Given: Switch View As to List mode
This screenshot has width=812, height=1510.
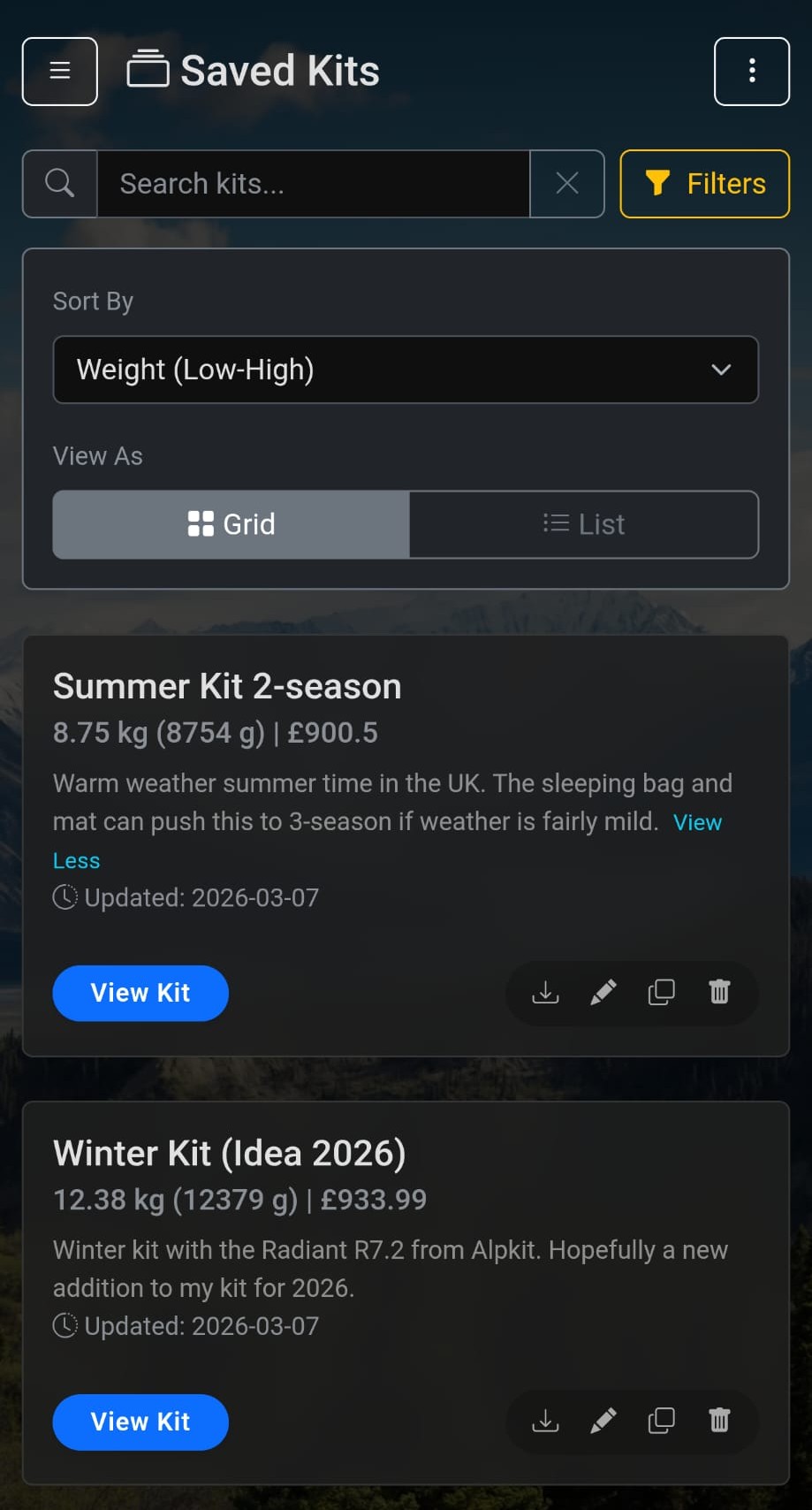Looking at the screenshot, I should (583, 524).
